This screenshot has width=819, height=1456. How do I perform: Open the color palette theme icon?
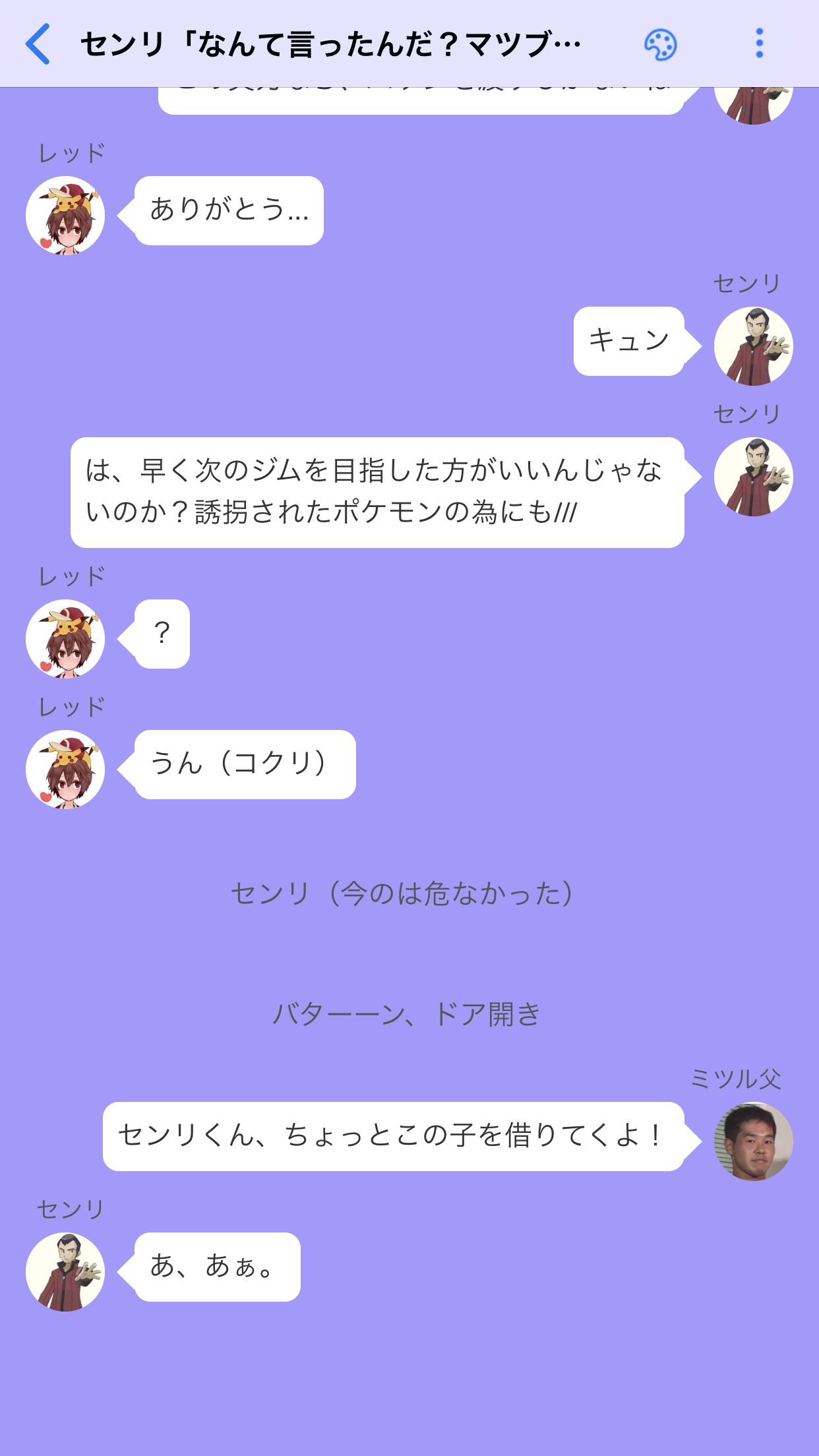[660, 45]
